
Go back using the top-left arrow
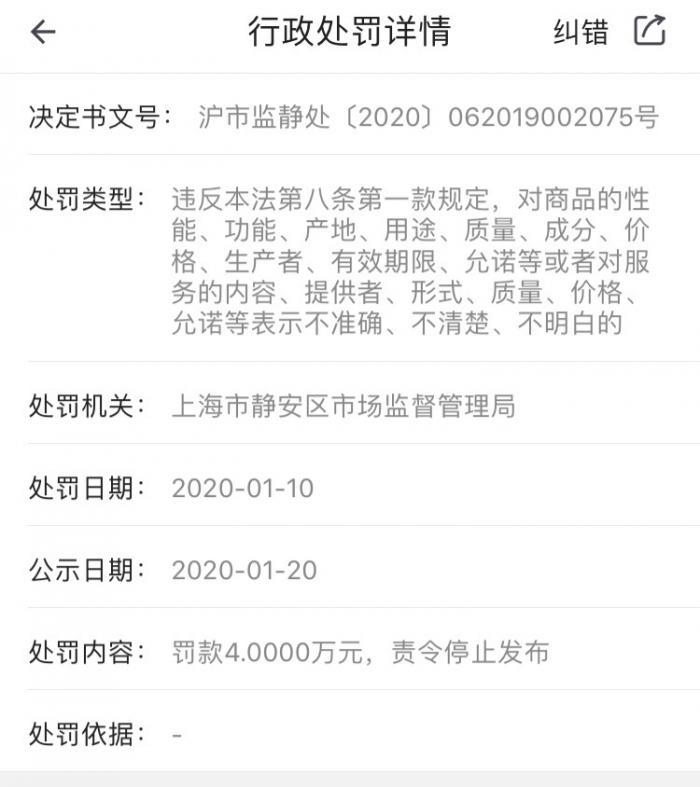pyautogui.click(x=43, y=32)
